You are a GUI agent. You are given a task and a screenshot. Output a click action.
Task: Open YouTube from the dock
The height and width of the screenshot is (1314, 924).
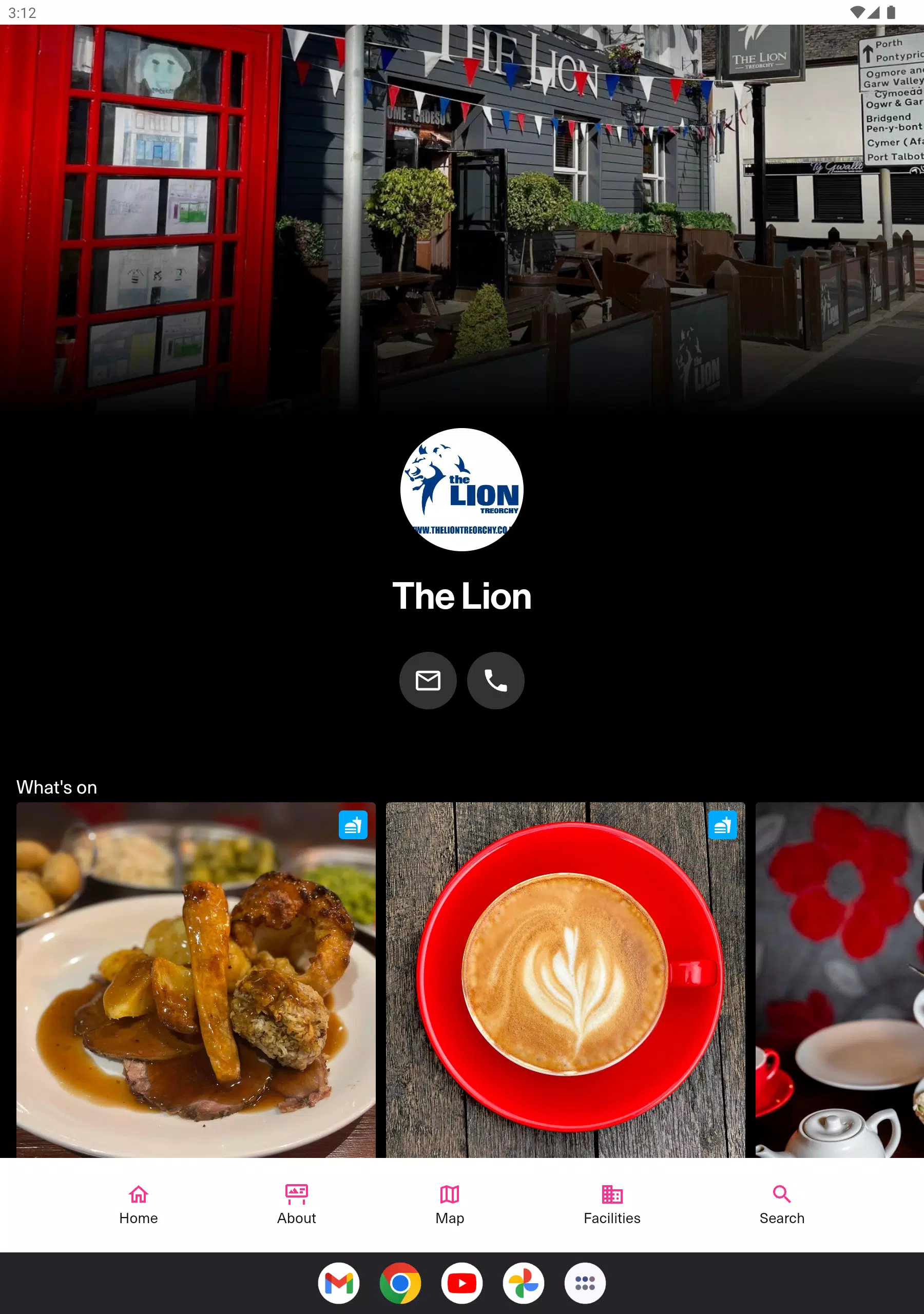(462, 1284)
